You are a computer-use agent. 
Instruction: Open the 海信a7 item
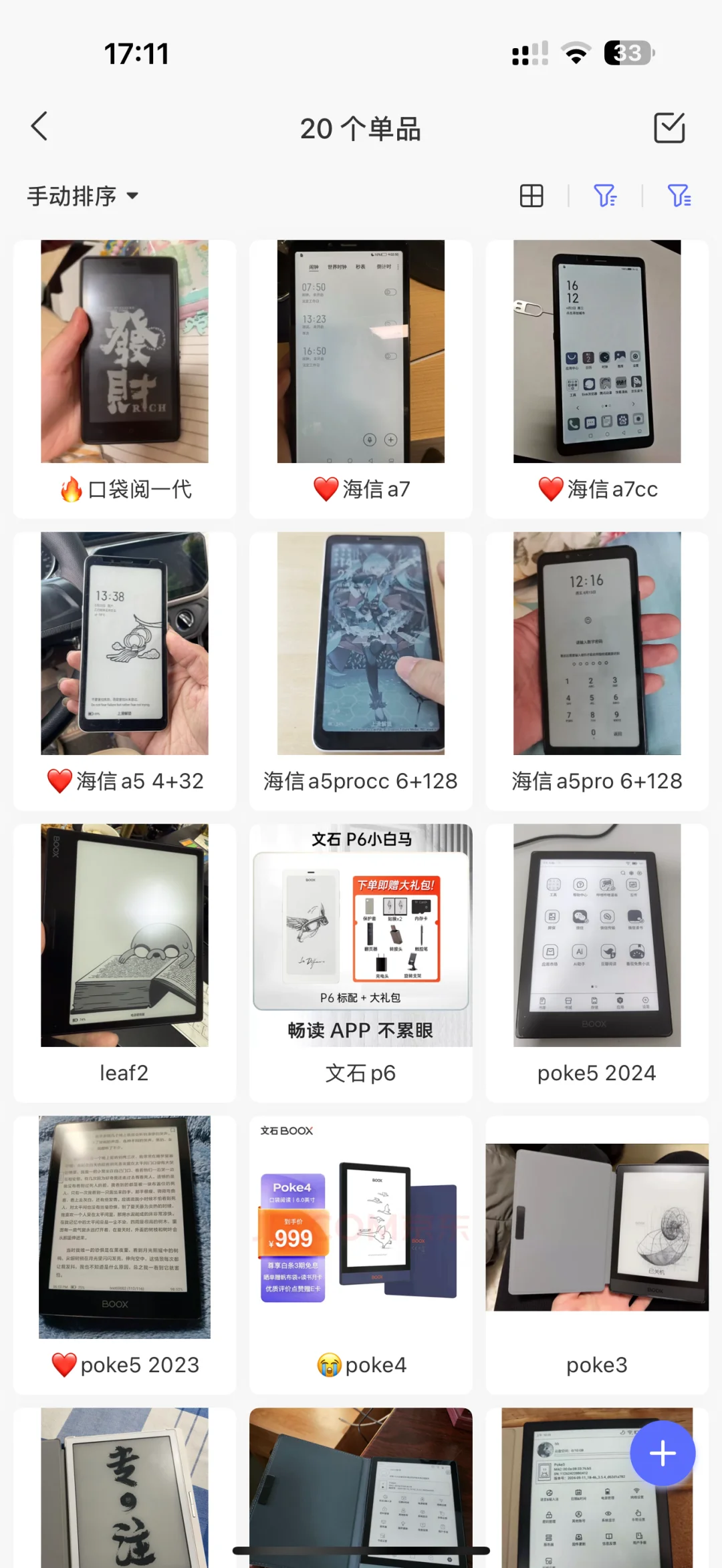coord(361,377)
